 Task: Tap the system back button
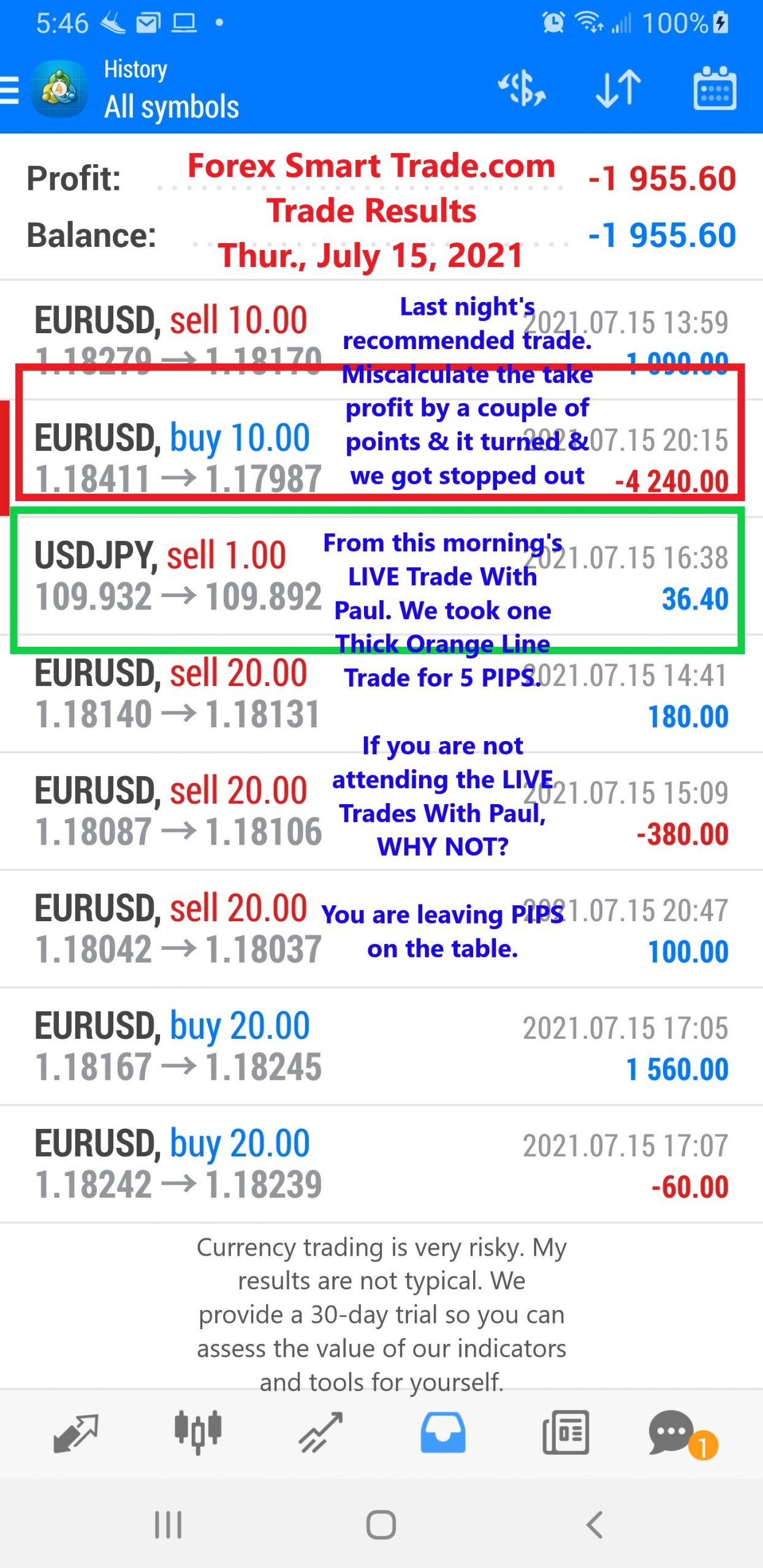(594, 1525)
